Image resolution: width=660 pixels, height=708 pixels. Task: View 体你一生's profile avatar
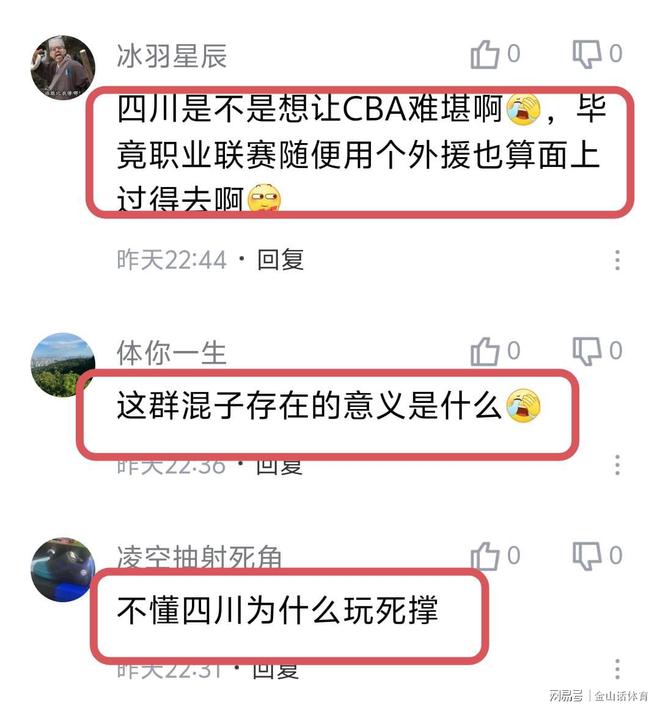point(62,365)
